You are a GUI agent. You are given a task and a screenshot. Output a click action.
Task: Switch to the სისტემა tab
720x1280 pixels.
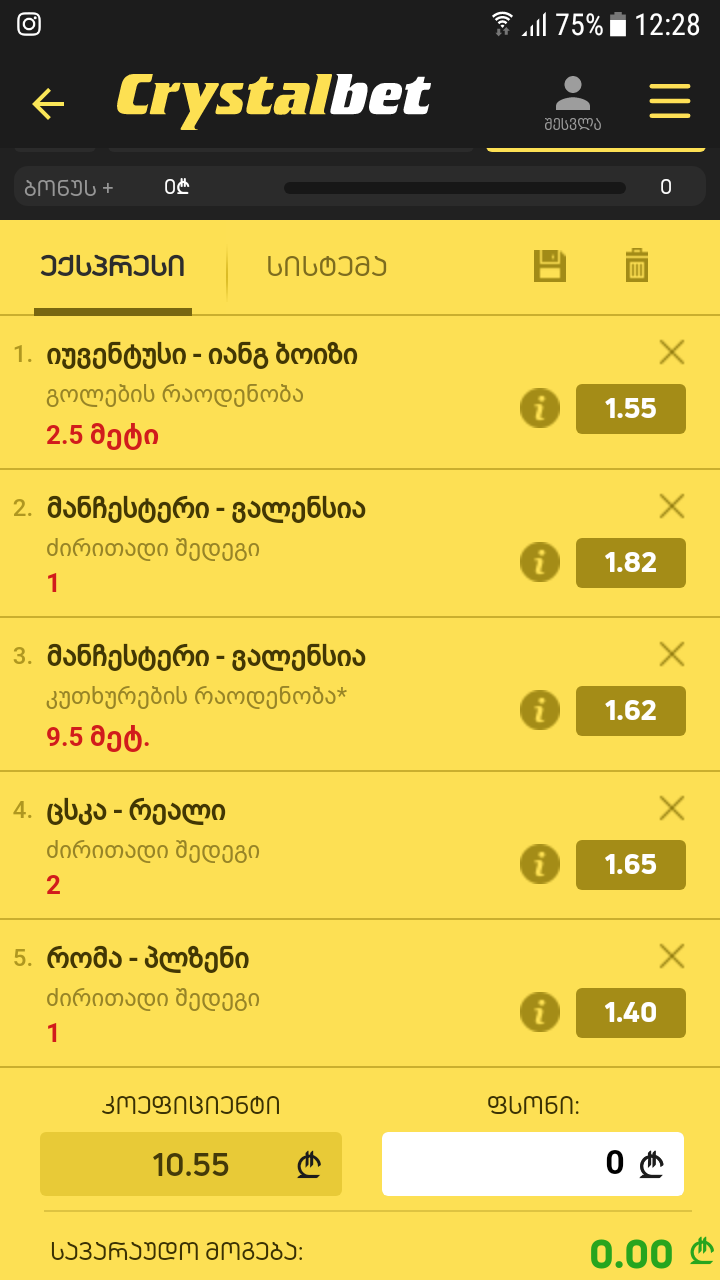(x=327, y=267)
